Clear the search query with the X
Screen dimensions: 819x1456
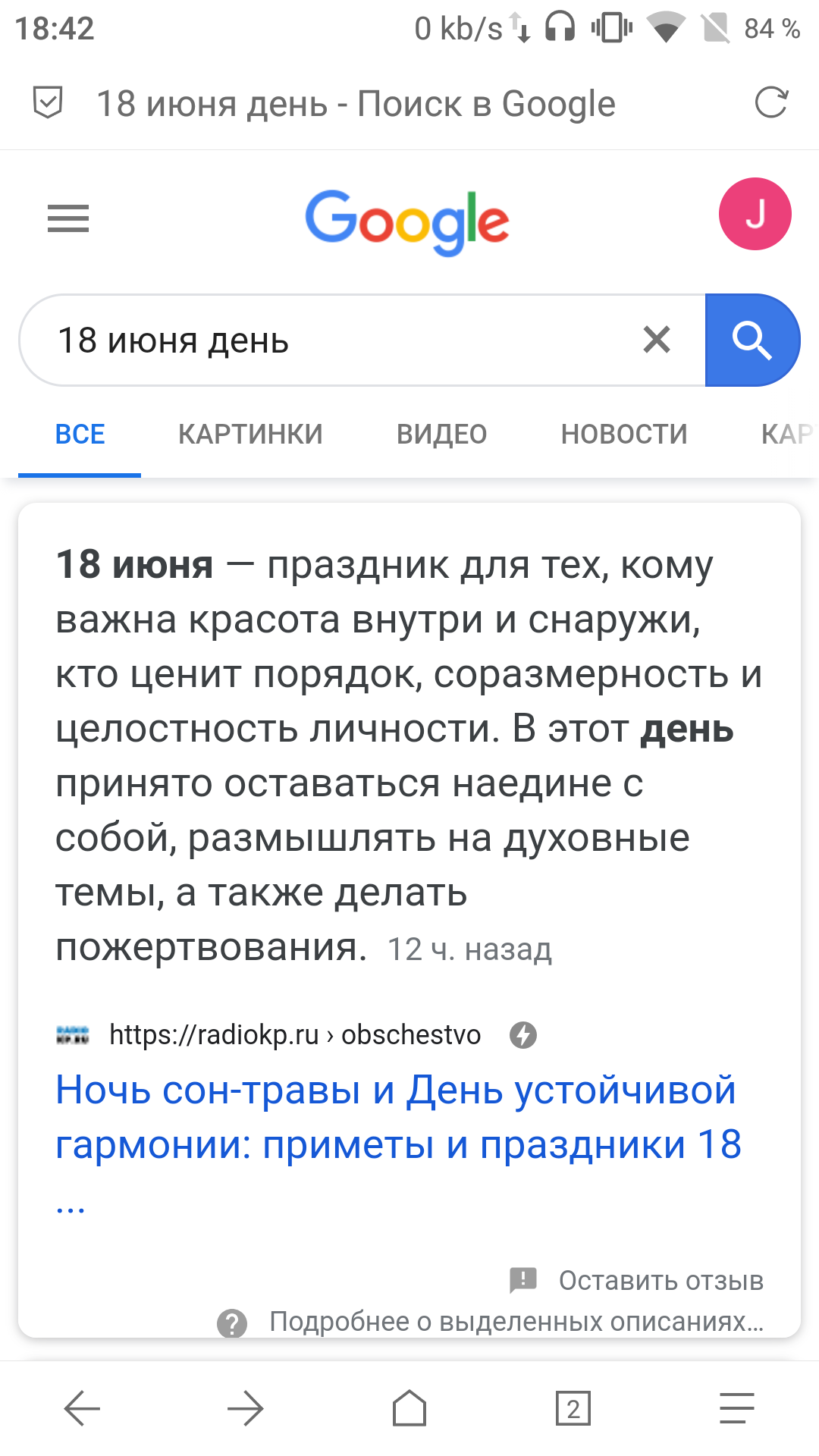coord(657,340)
